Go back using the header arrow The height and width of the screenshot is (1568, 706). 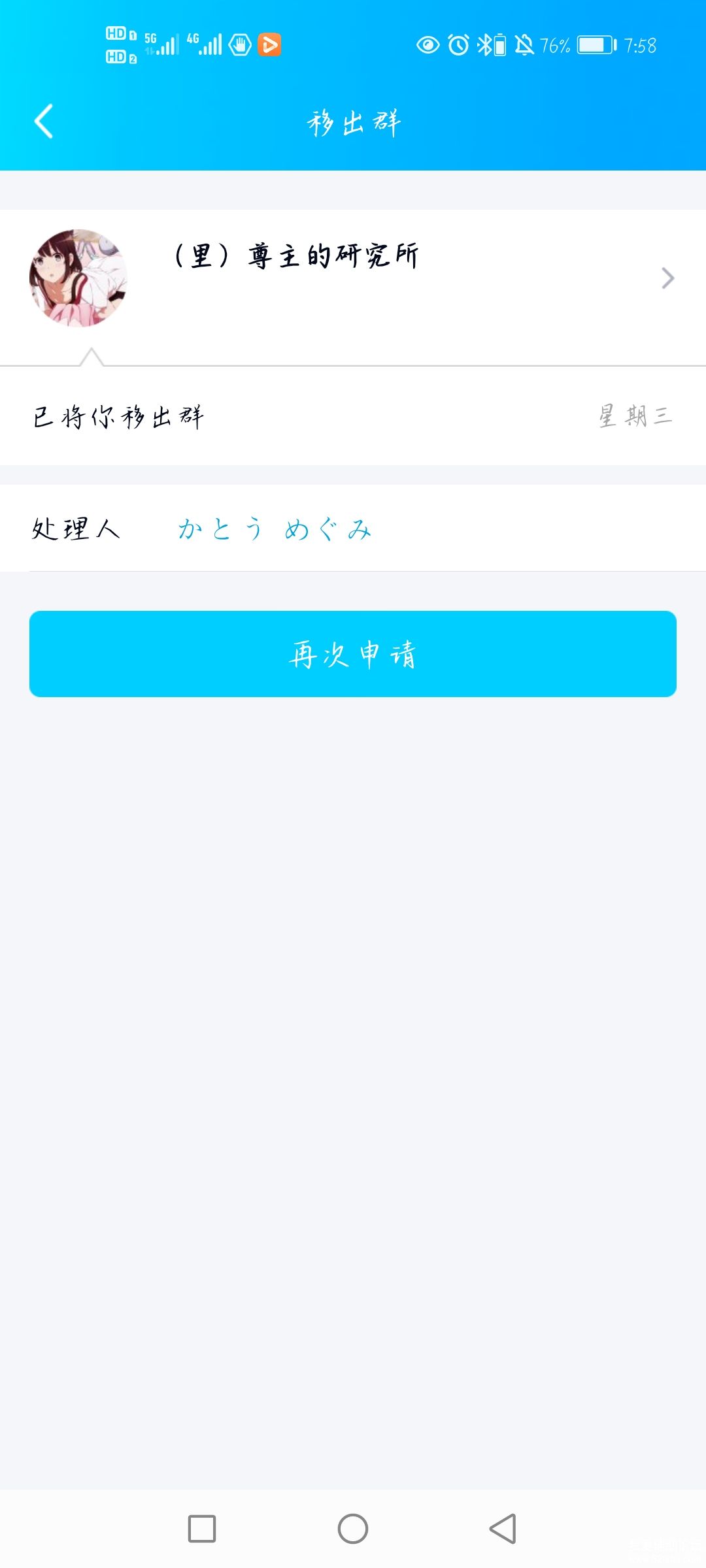pyautogui.click(x=43, y=122)
